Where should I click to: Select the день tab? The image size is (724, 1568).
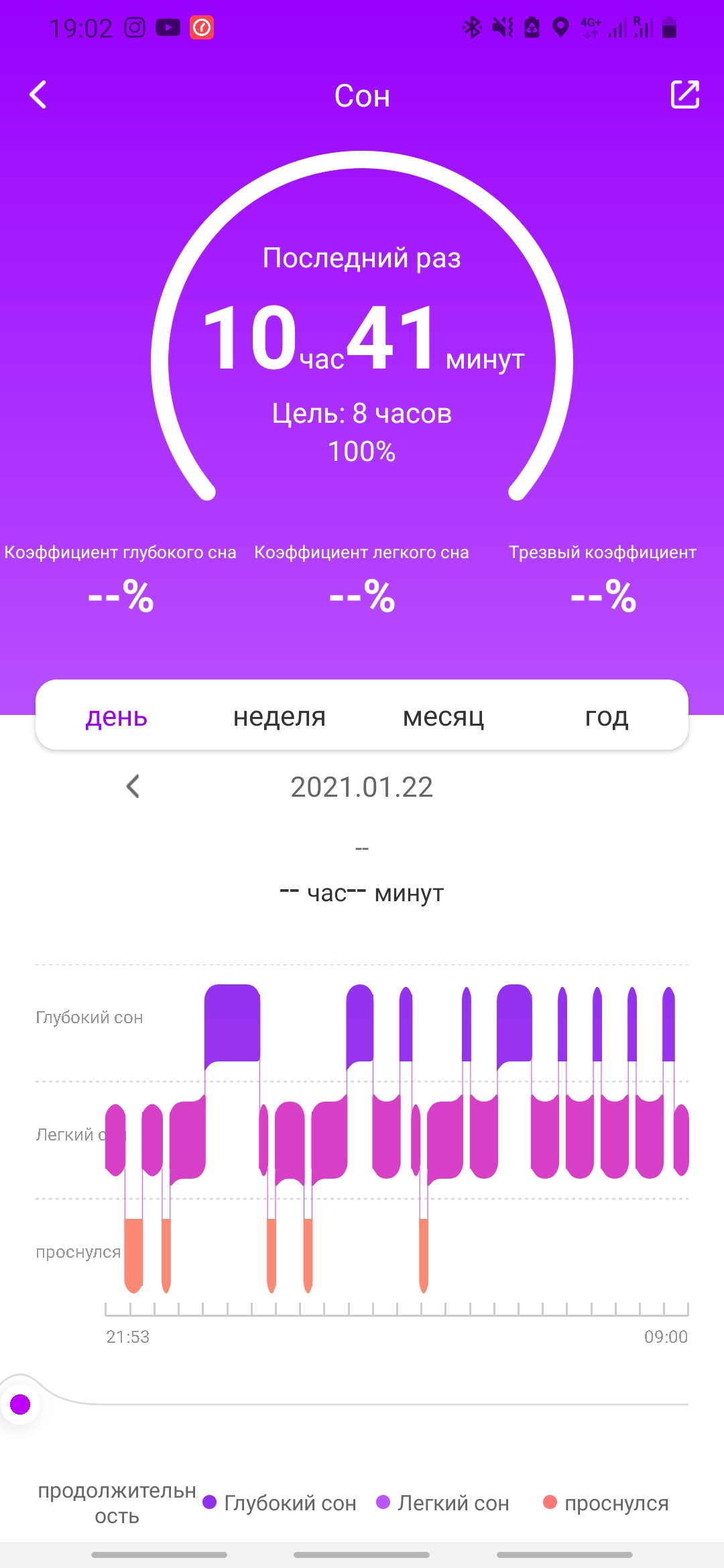[117, 716]
